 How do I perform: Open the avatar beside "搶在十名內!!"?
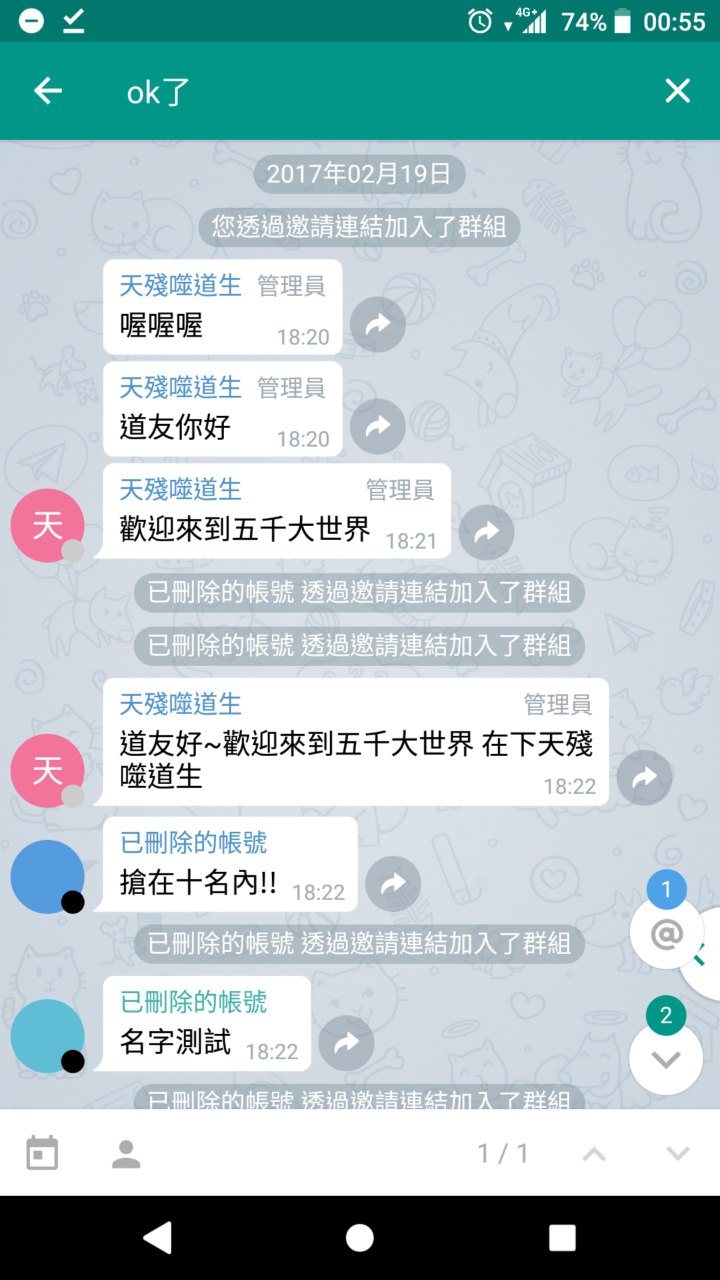47,876
